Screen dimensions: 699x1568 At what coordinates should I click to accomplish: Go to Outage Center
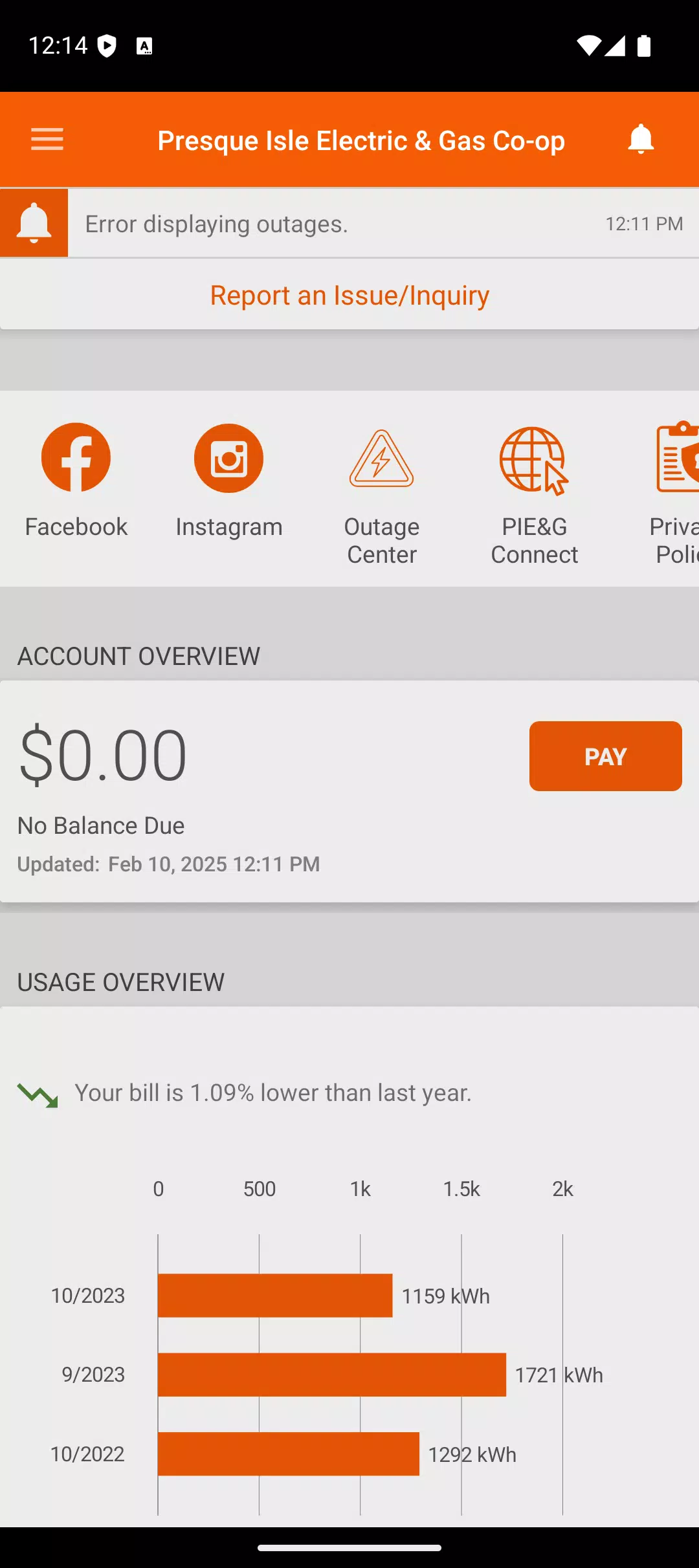tap(382, 495)
